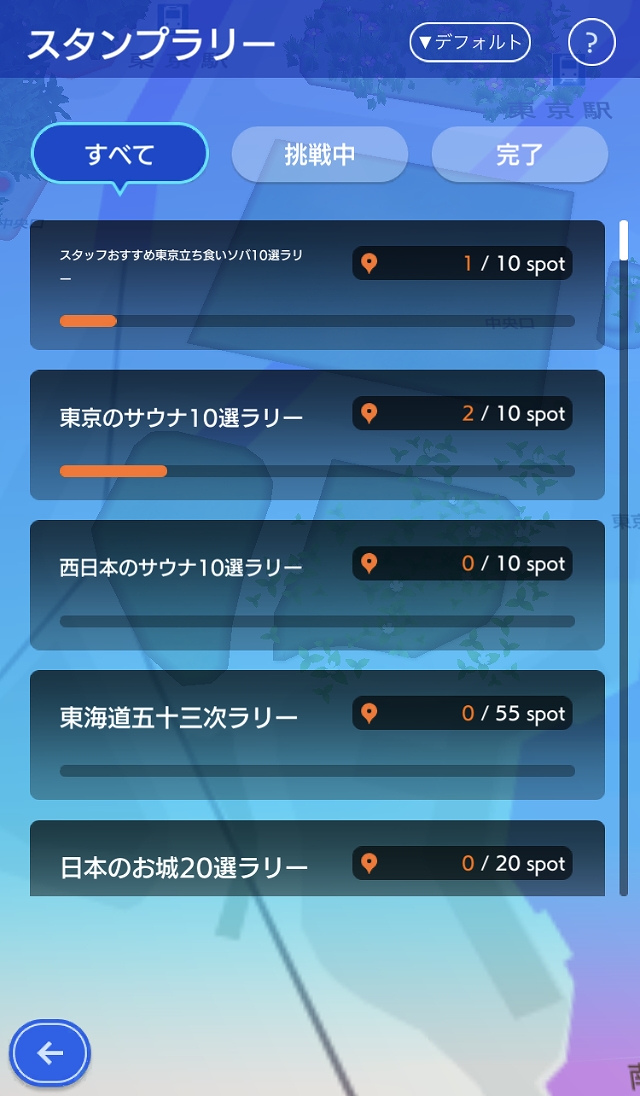Open the デフォルト sort dropdown
Image resolution: width=640 pixels, height=1096 pixels.
pyautogui.click(x=469, y=42)
